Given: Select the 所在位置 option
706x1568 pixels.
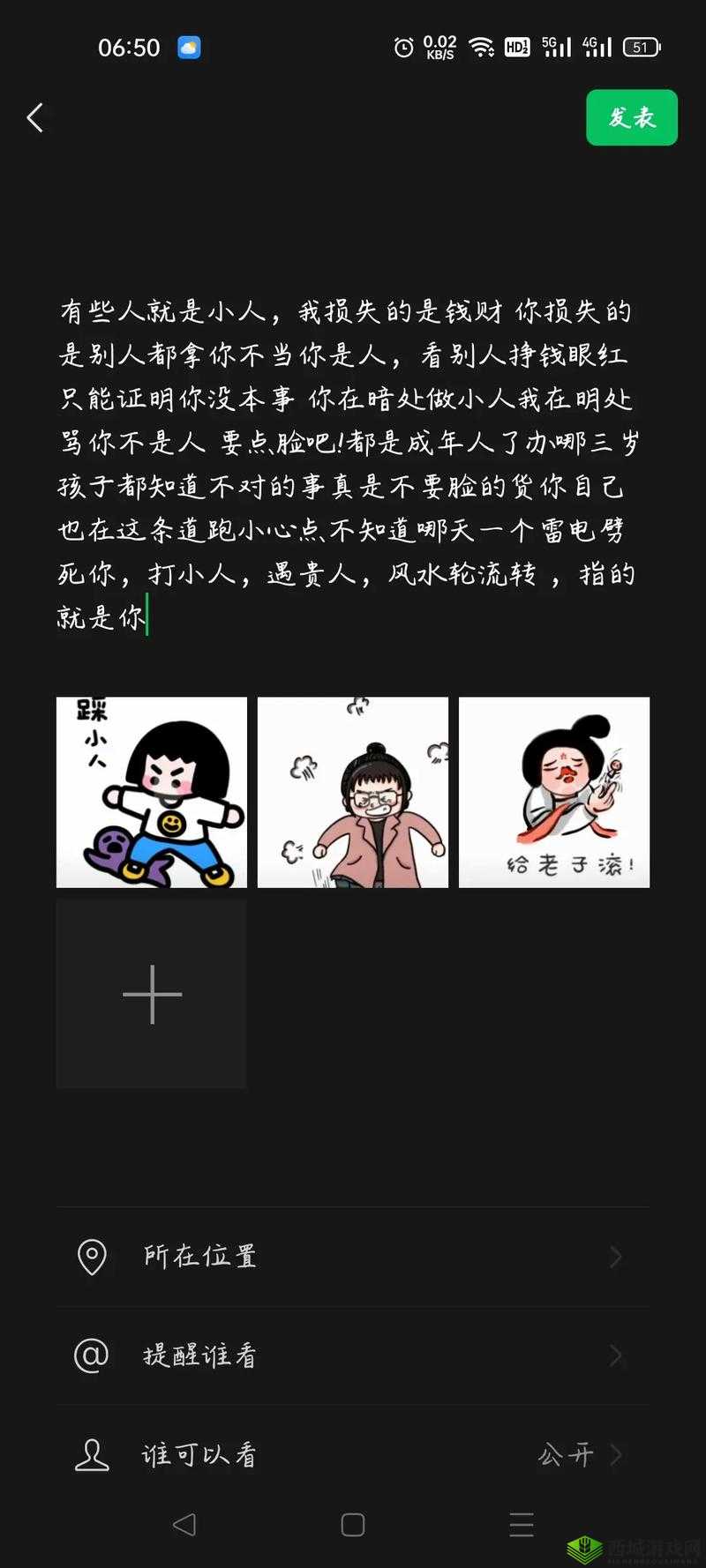Looking at the screenshot, I should (199, 1256).
